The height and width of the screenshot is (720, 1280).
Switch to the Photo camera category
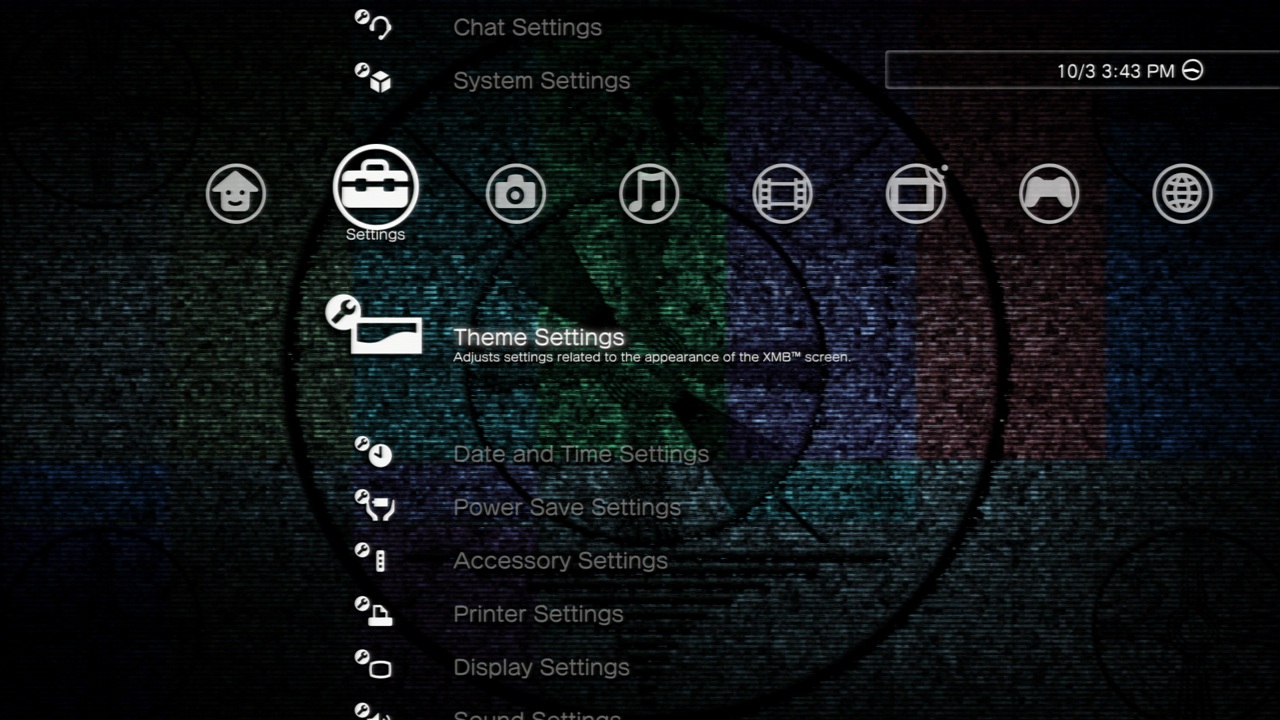tap(516, 193)
